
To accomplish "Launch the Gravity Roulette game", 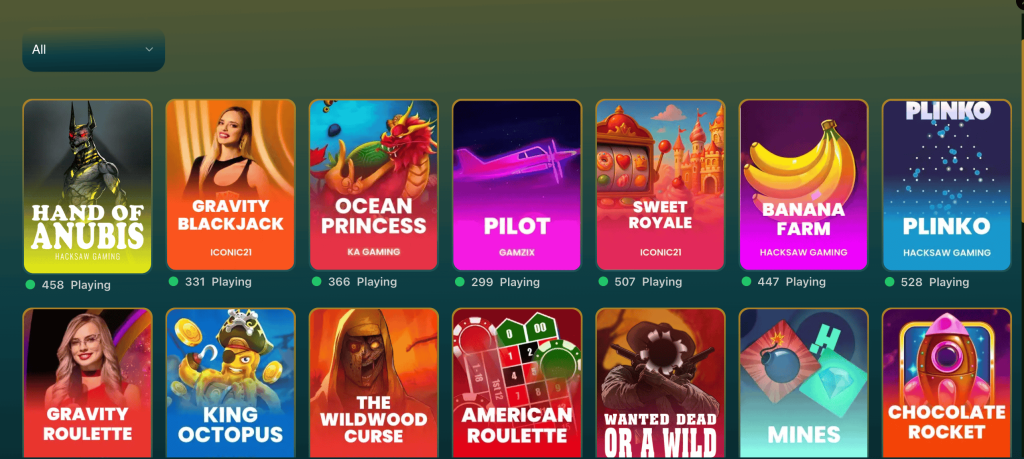I will (87, 385).
